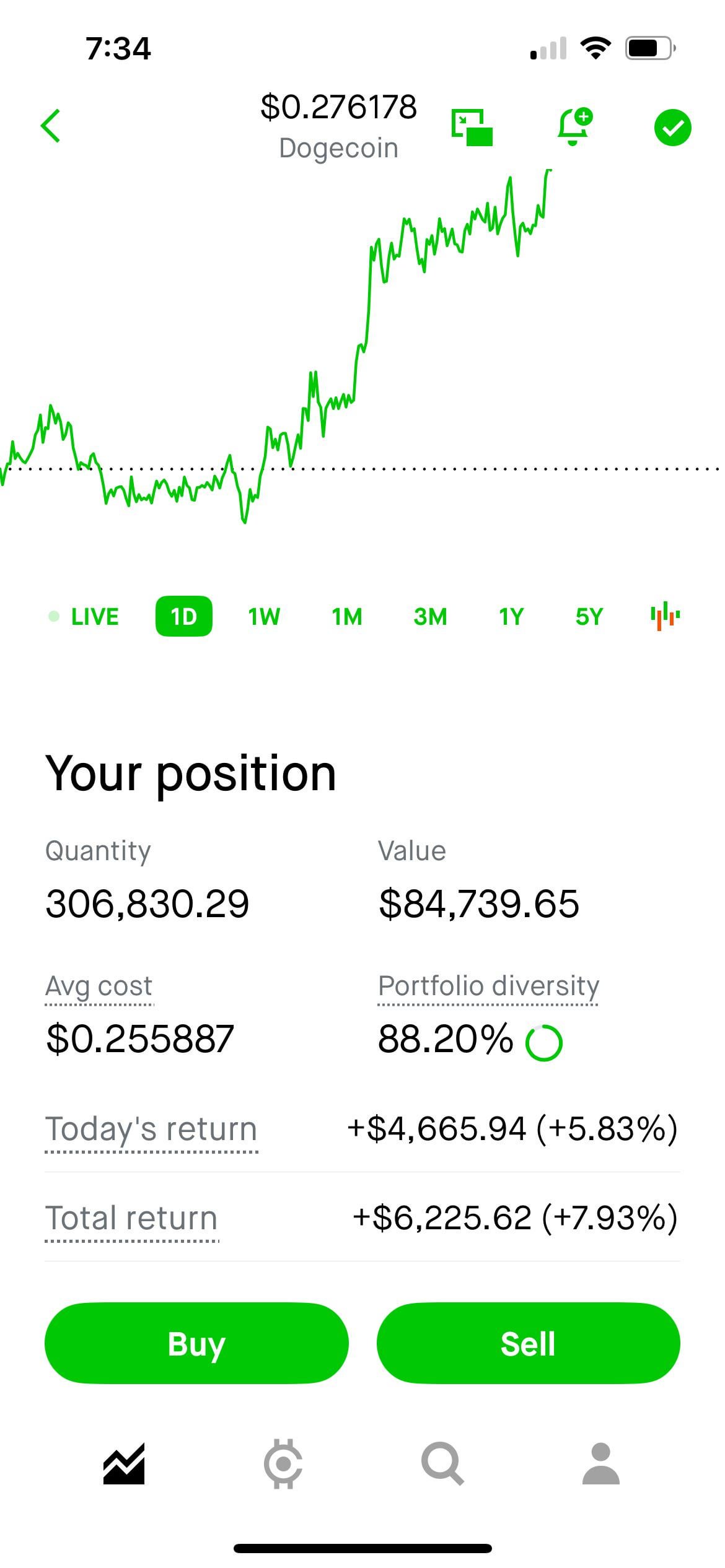Add a price alert with the bell icon

point(574,127)
